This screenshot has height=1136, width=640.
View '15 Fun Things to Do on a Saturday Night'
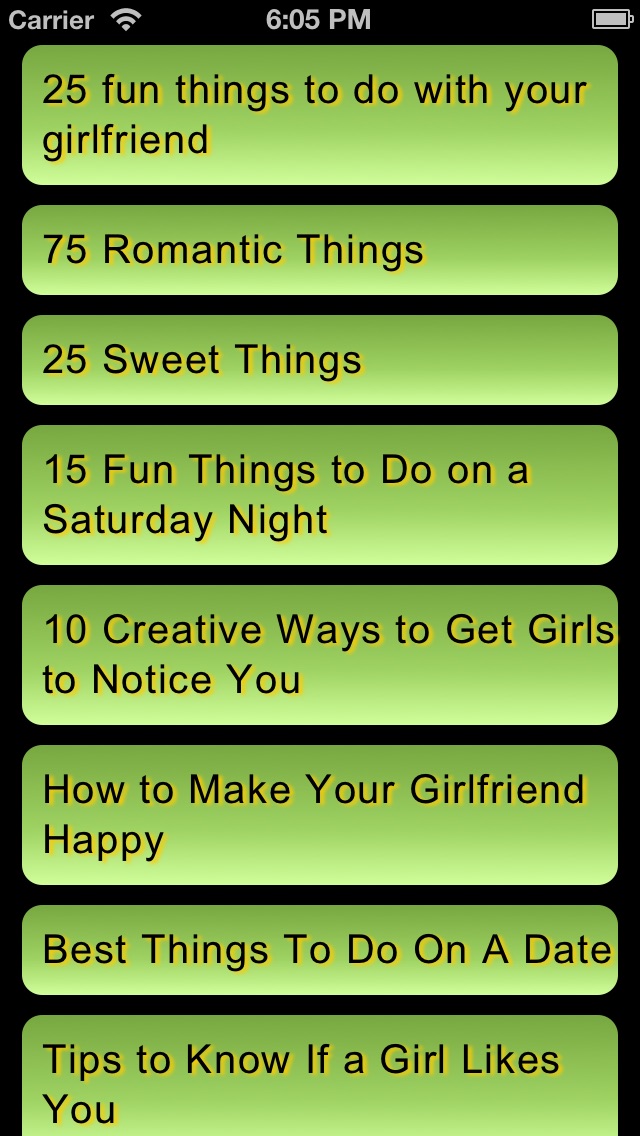pos(320,495)
